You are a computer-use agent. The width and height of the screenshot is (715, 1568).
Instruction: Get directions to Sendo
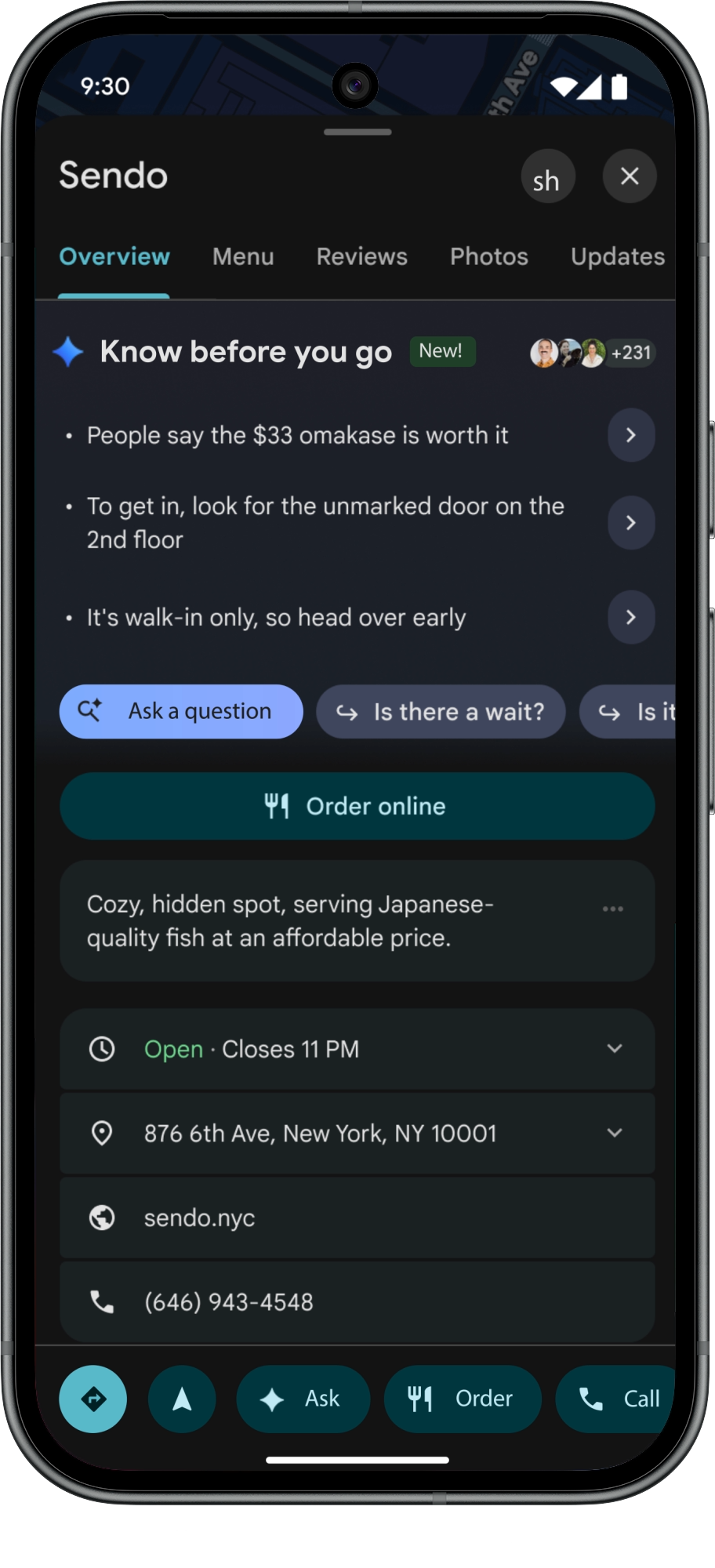[93, 1399]
